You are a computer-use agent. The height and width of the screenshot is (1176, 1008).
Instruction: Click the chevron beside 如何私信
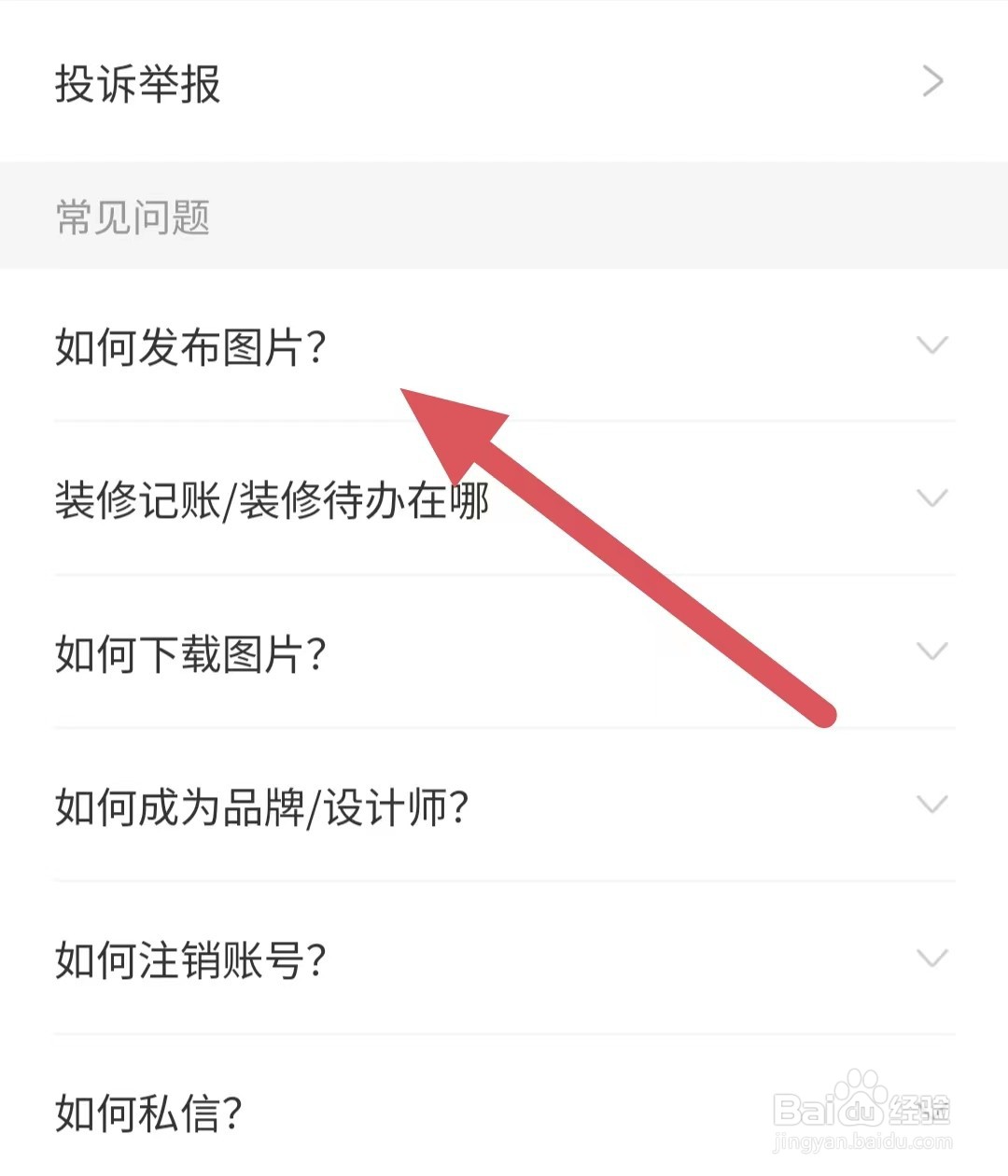[931, 1113]
